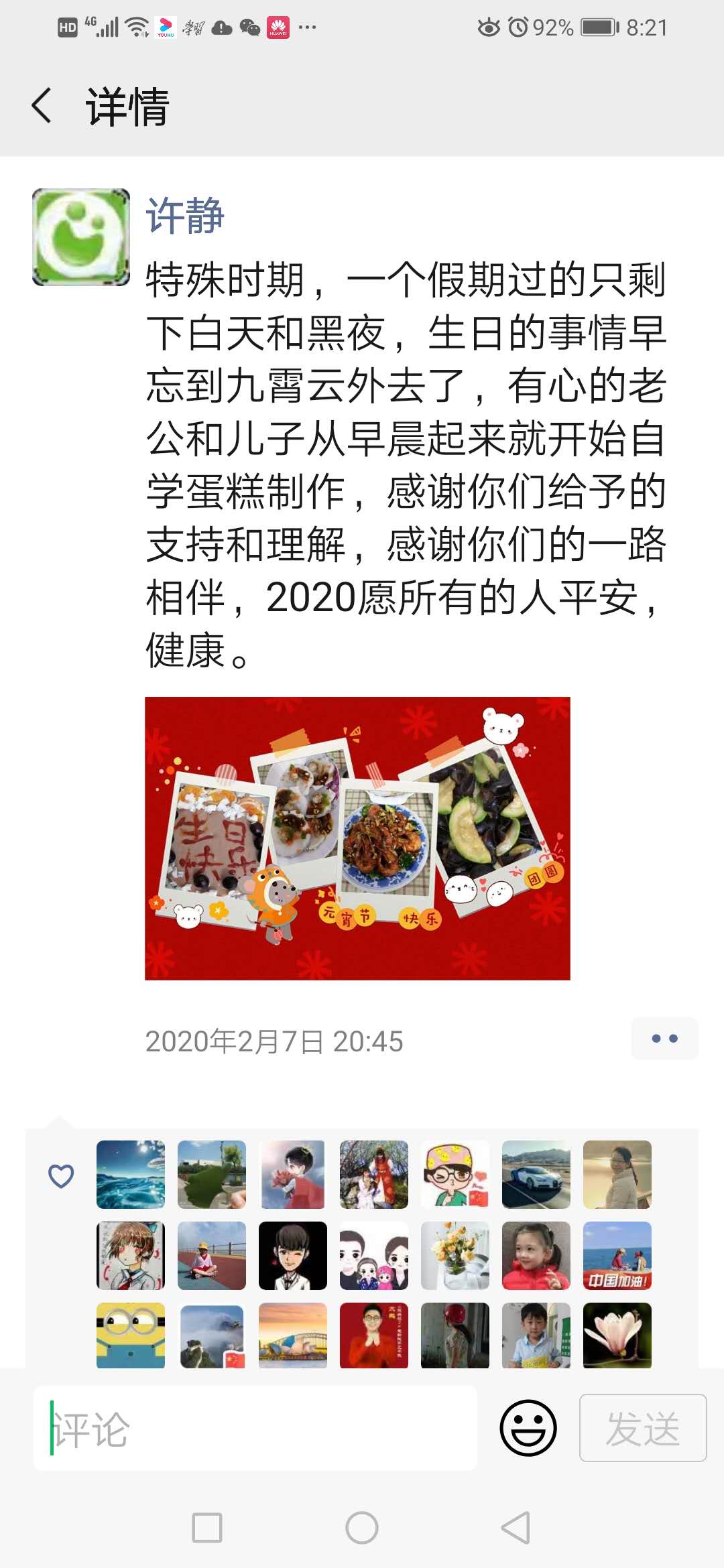
Task: View the posted food collage photo
Action: point(357,838)
